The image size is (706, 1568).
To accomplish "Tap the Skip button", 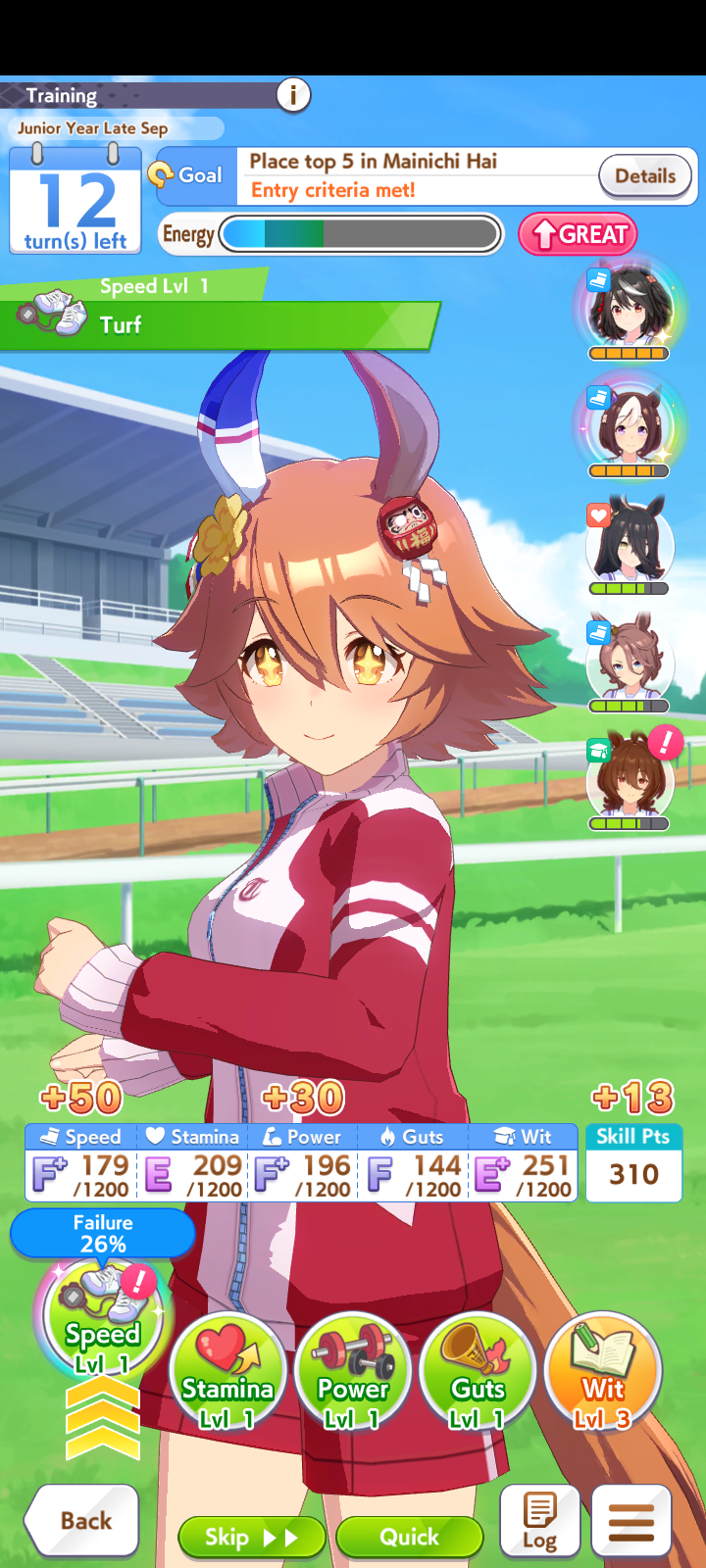I will 252,1537.
